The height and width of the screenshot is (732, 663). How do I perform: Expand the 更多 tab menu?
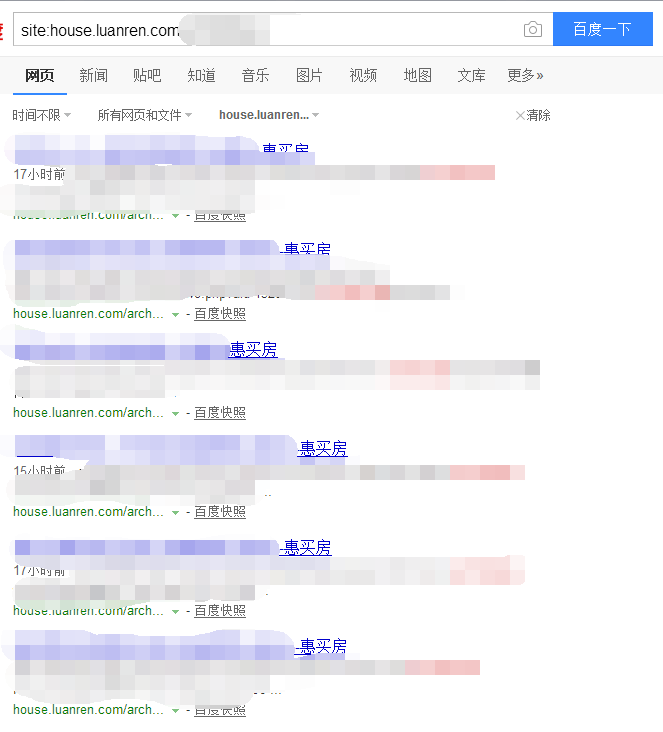[x=525, y=75]
